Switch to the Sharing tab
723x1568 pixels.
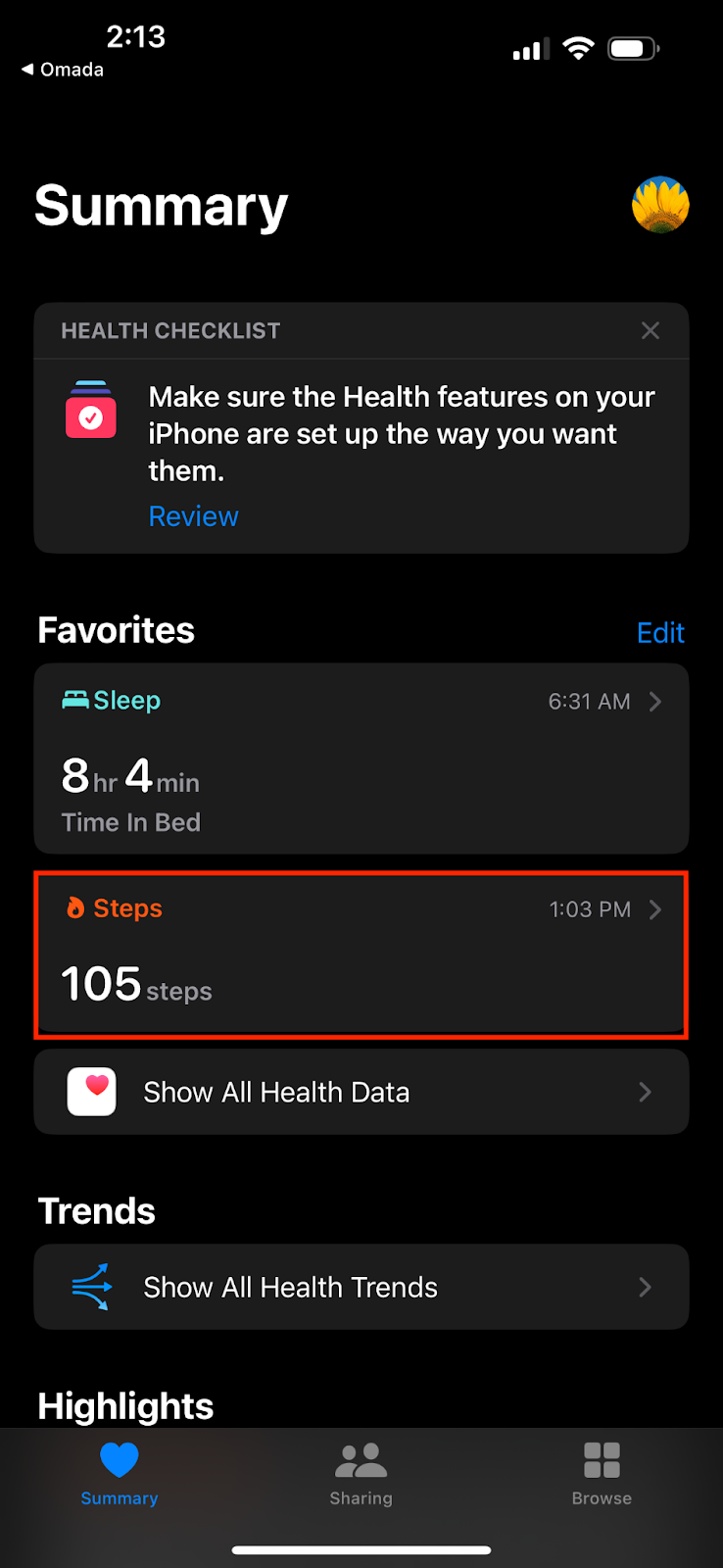click(361, 1474)
